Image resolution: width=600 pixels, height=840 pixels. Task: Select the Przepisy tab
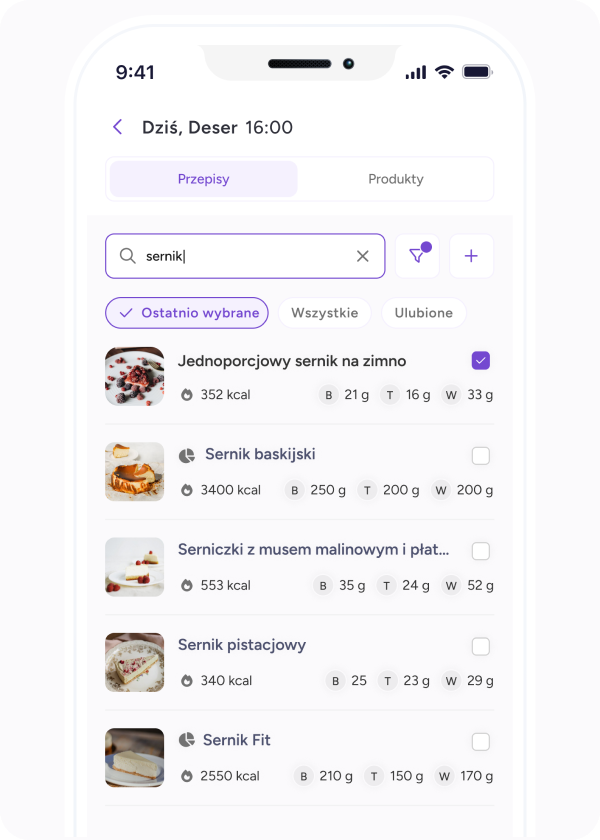pyautogui.click(x=204, y=179)
